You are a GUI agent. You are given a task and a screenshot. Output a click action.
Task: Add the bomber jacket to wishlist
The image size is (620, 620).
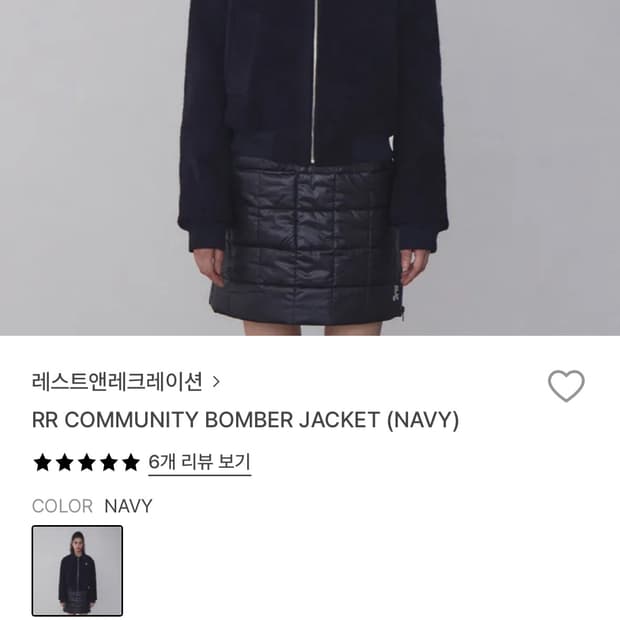566,386
